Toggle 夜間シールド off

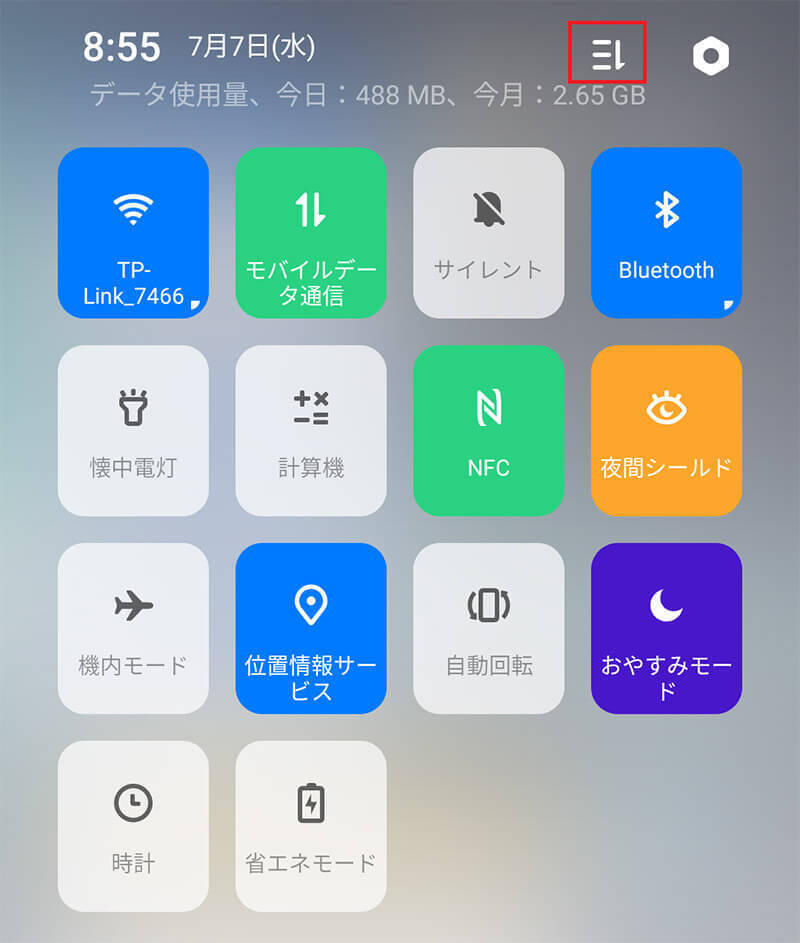[x=666, y=430]
